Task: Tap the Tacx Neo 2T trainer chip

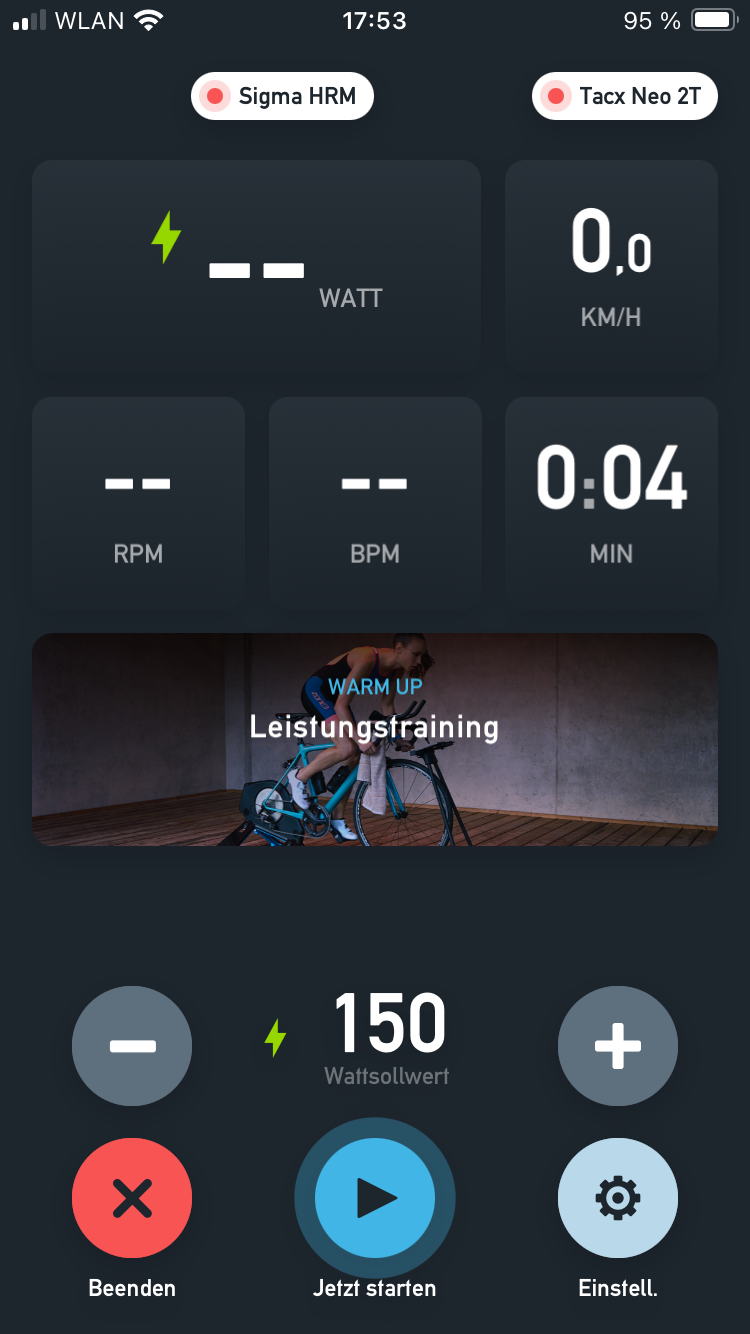Action: (x=625, y=97)
